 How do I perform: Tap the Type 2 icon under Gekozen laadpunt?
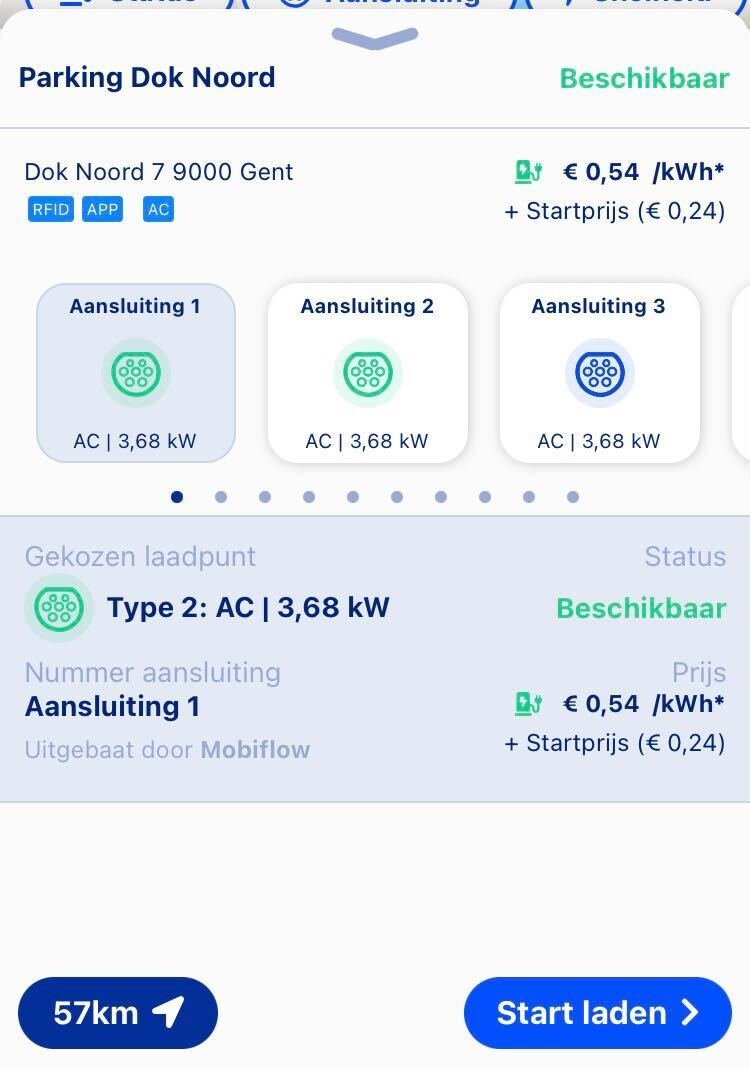(59, 607)
